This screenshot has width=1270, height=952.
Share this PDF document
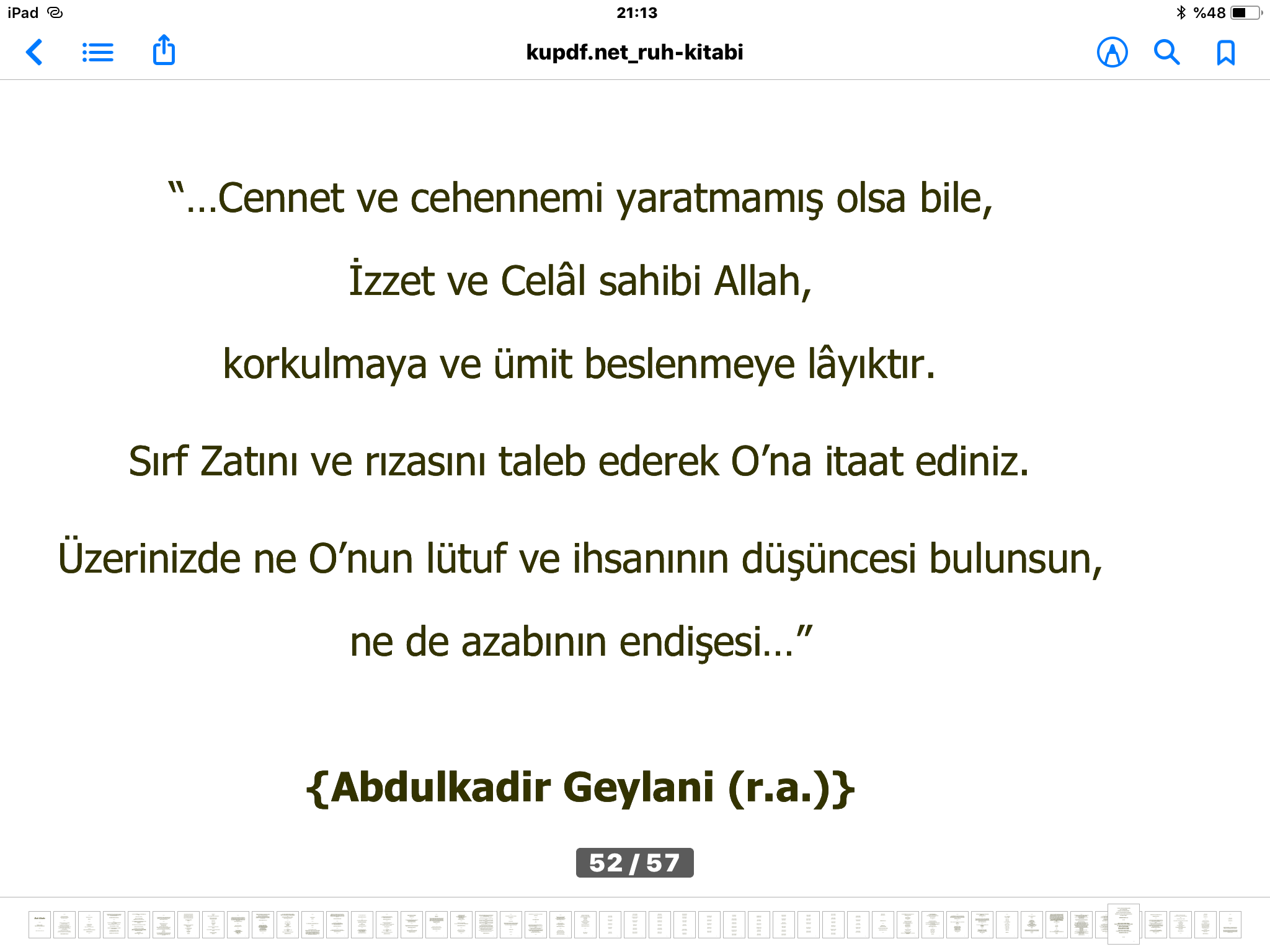[164, 50]
